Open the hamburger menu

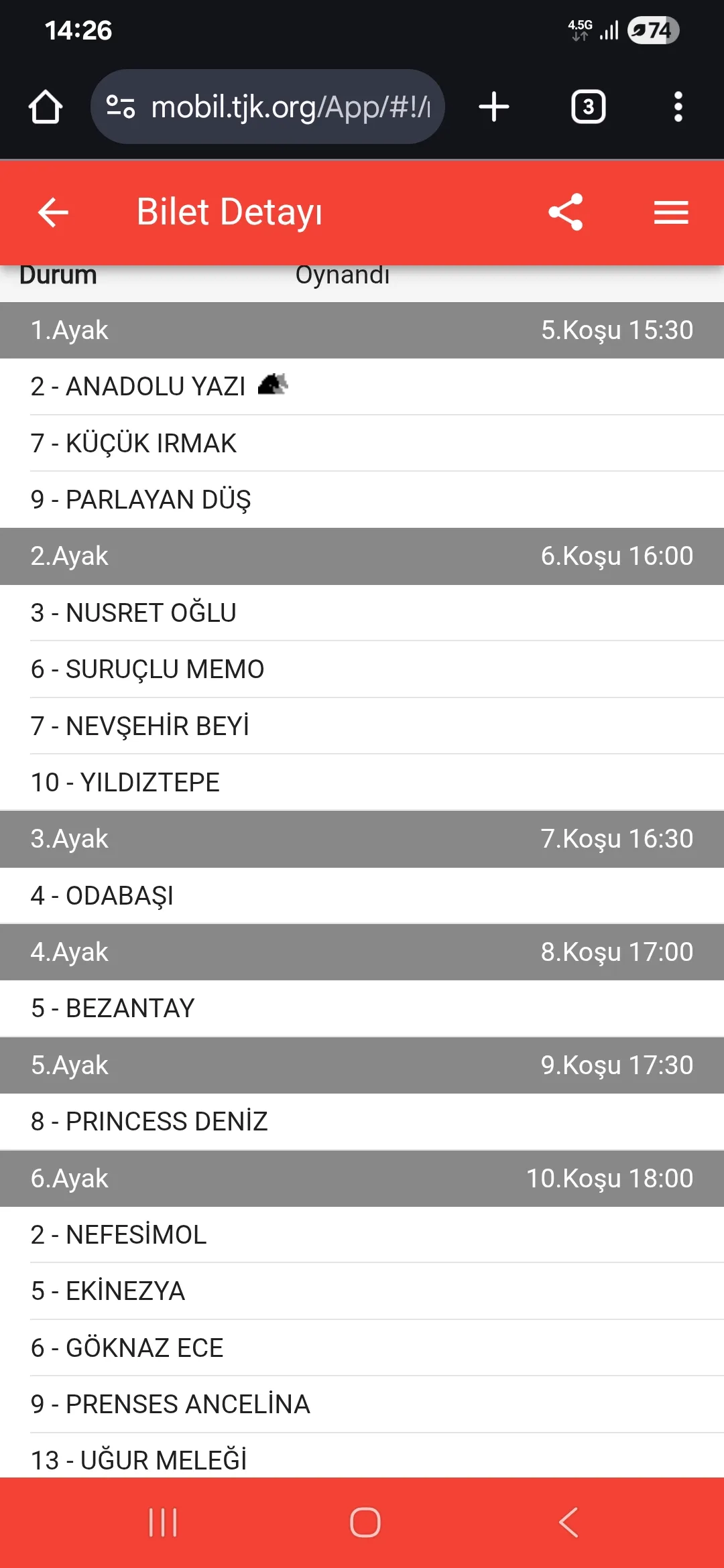tap(671, 212)
